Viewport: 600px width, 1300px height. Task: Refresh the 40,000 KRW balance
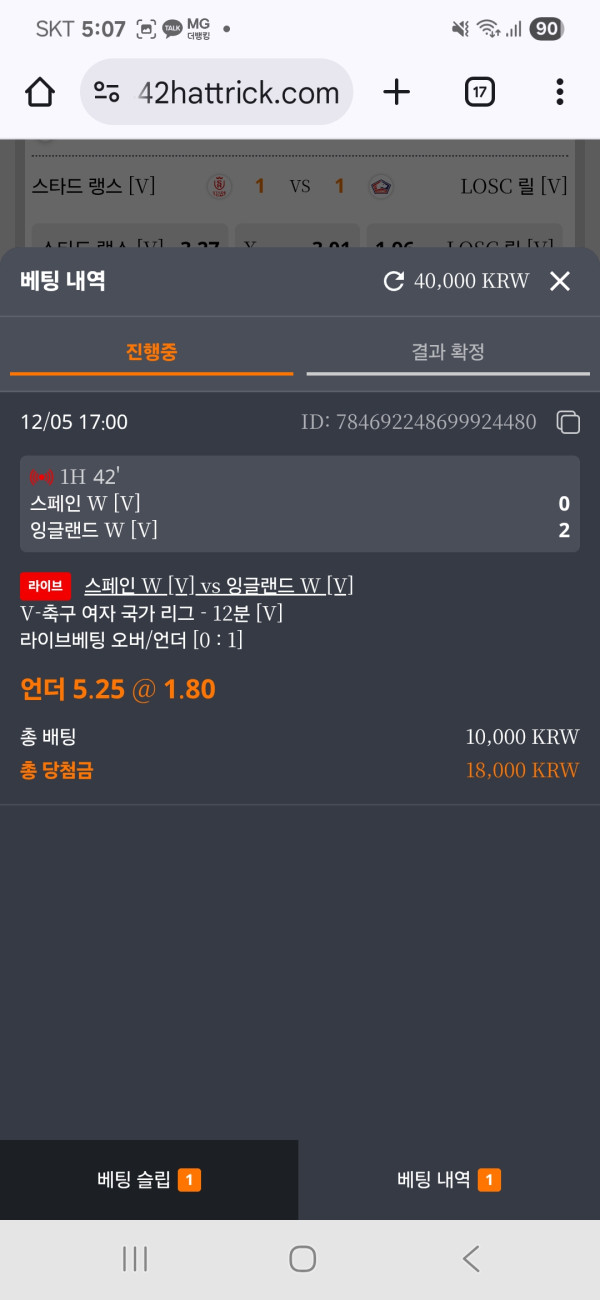pos(394,282)
